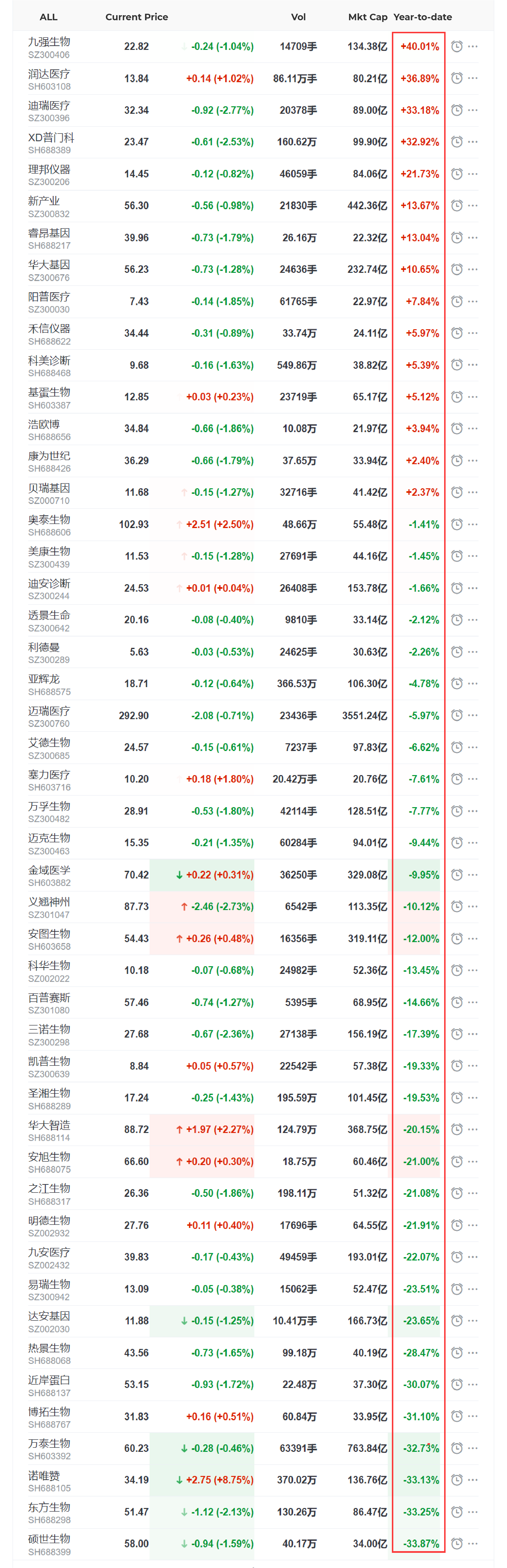
Task: Open the 硕世生物 stock row
Action: pyautogui.click(x=49, y=1544)
